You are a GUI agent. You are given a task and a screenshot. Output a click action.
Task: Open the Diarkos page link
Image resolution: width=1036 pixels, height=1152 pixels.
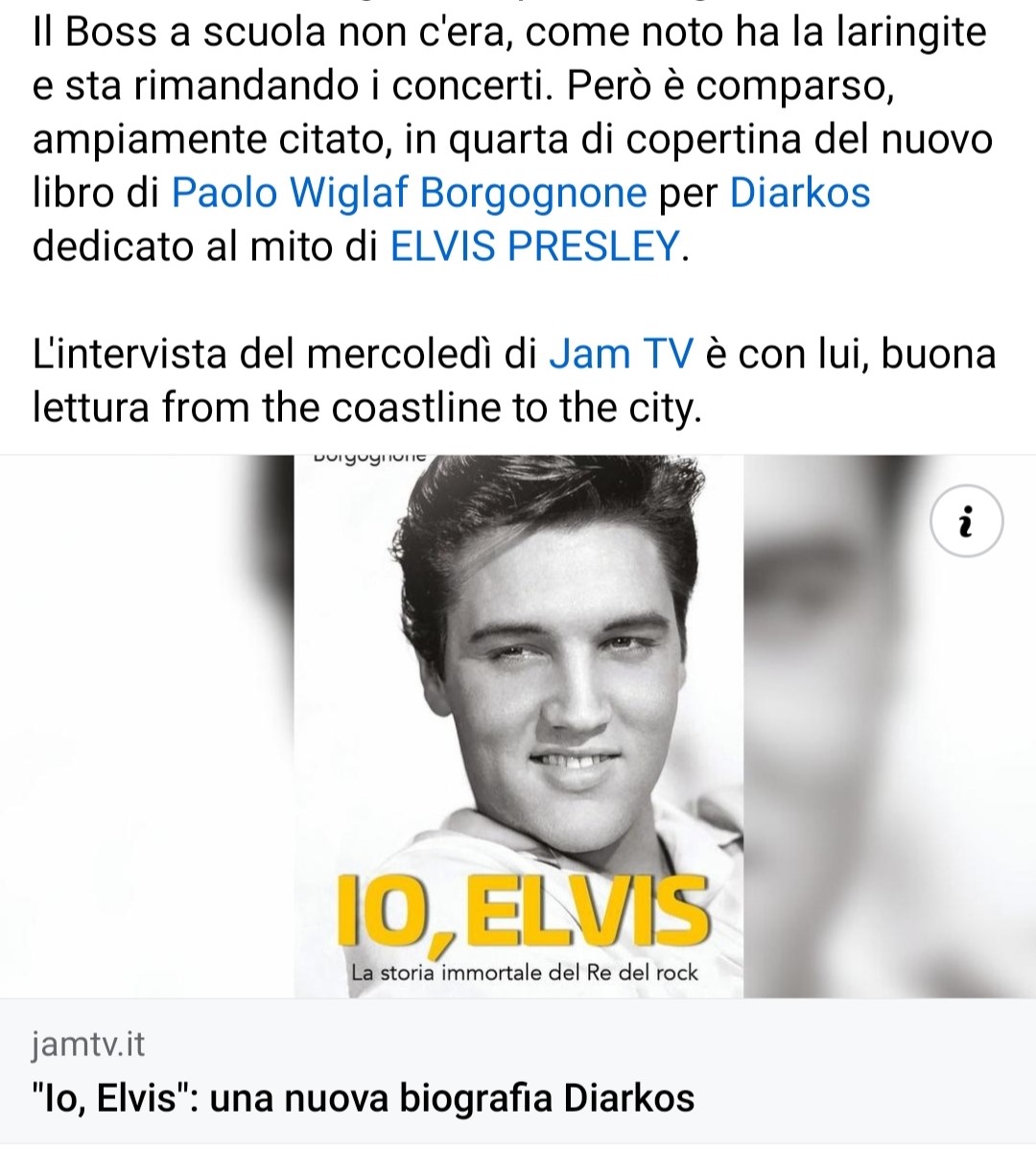point(800,193)
